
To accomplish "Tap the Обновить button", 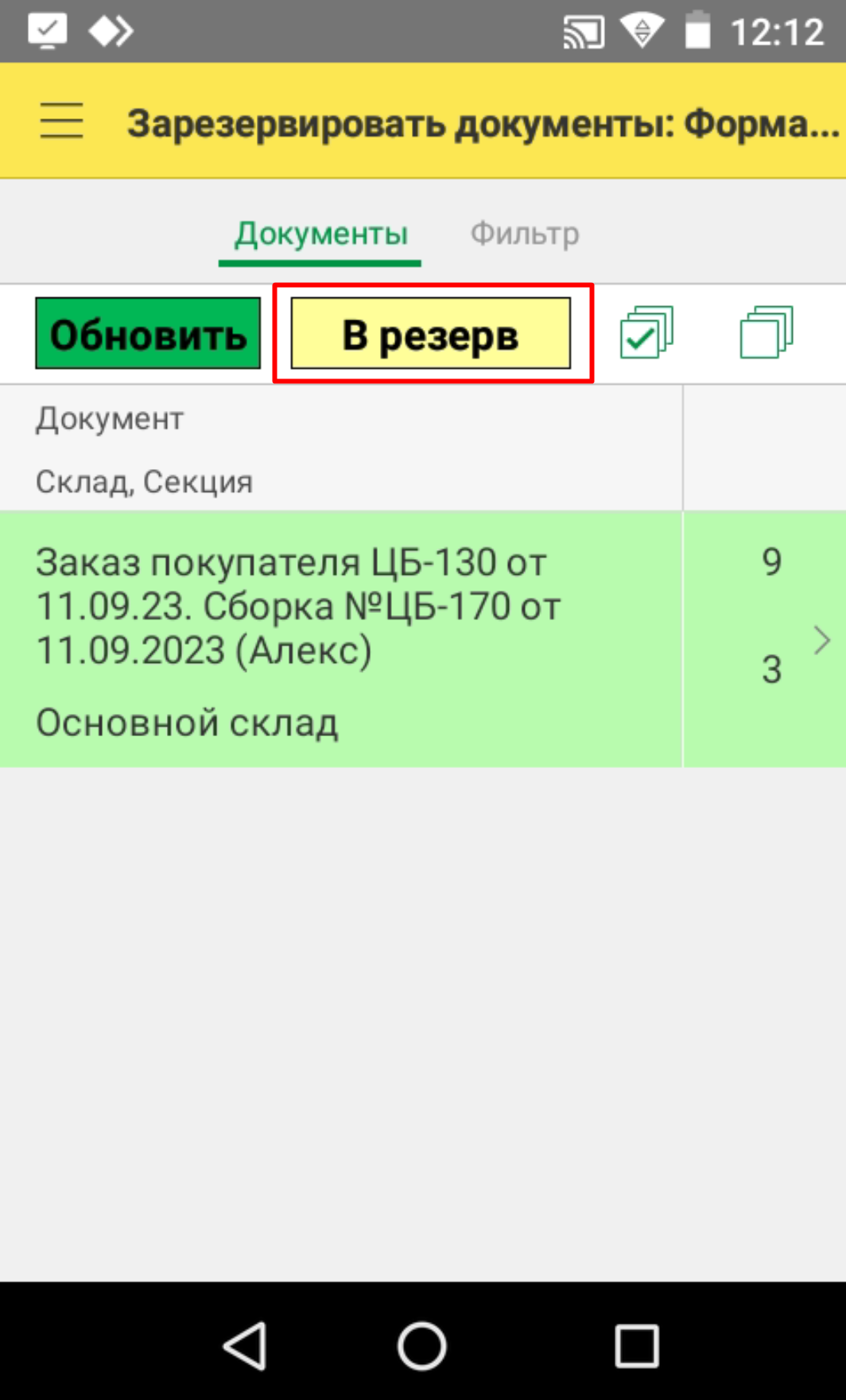I will coord(148,334).
